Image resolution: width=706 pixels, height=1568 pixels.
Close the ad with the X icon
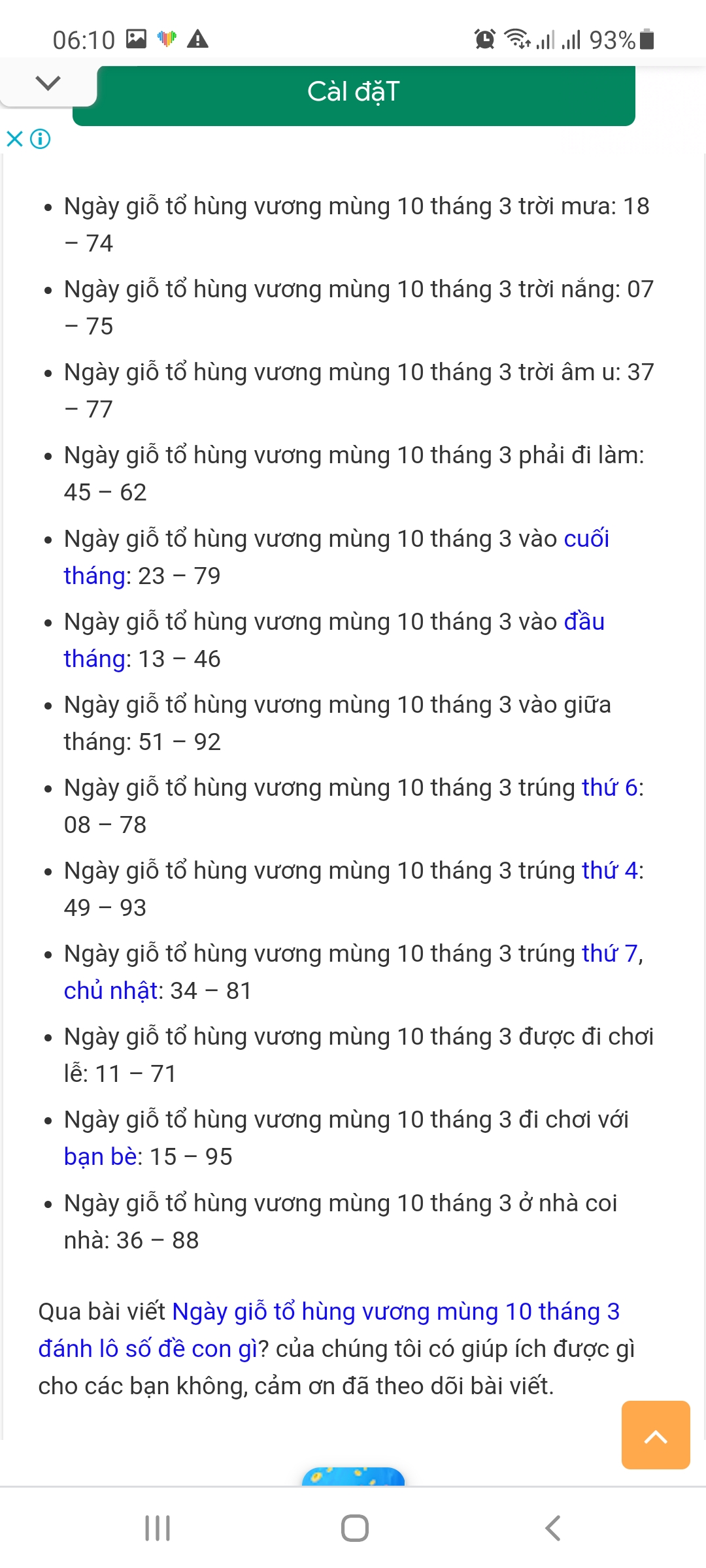coord(14,139)
